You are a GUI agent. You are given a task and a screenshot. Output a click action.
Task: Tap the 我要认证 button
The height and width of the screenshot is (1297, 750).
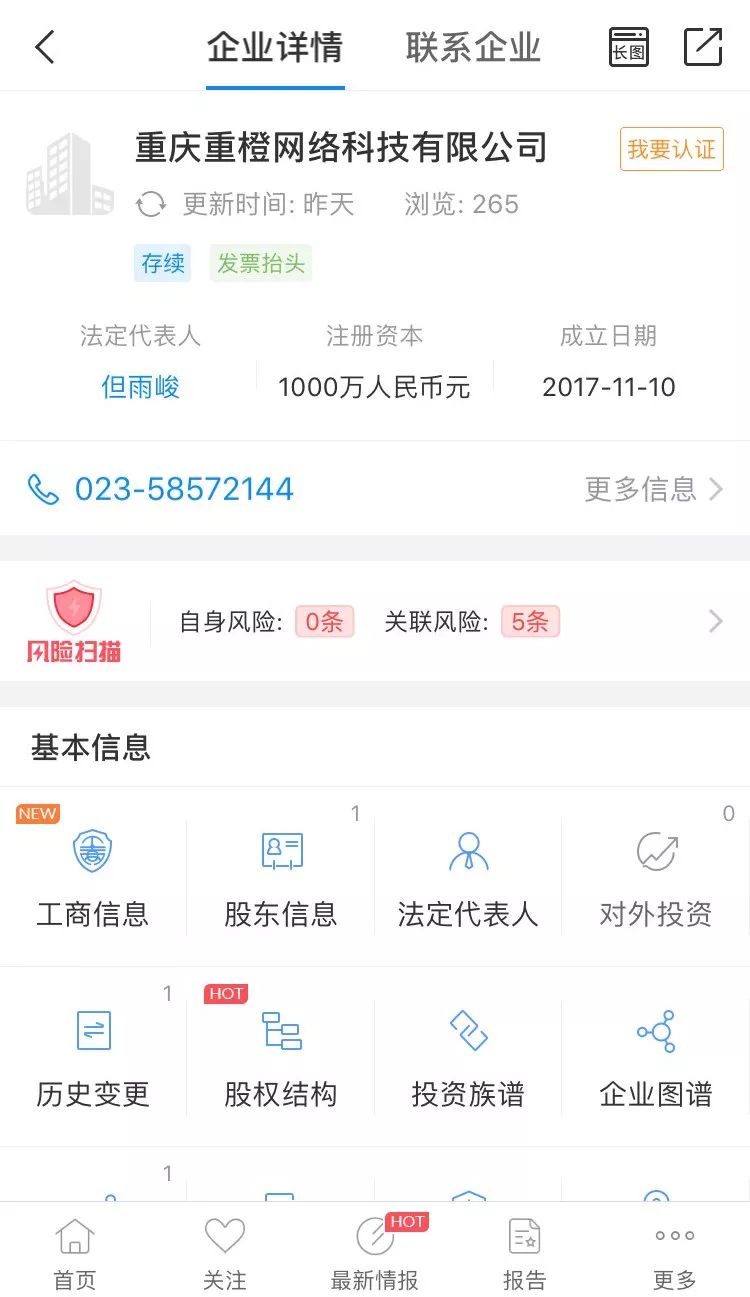click(x=671, y=150)
